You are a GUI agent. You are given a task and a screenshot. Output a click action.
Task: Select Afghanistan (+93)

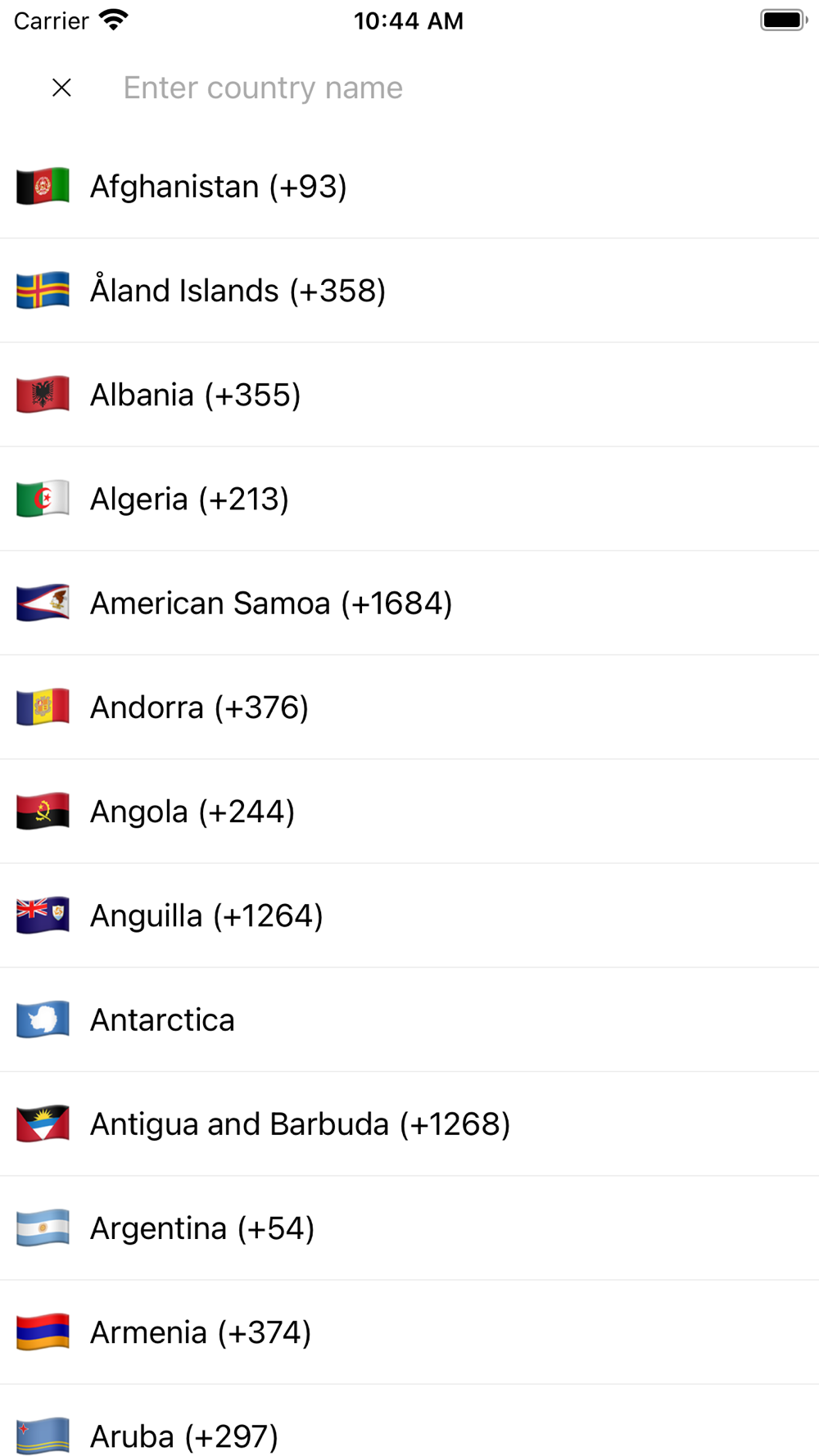coord(409,187)
